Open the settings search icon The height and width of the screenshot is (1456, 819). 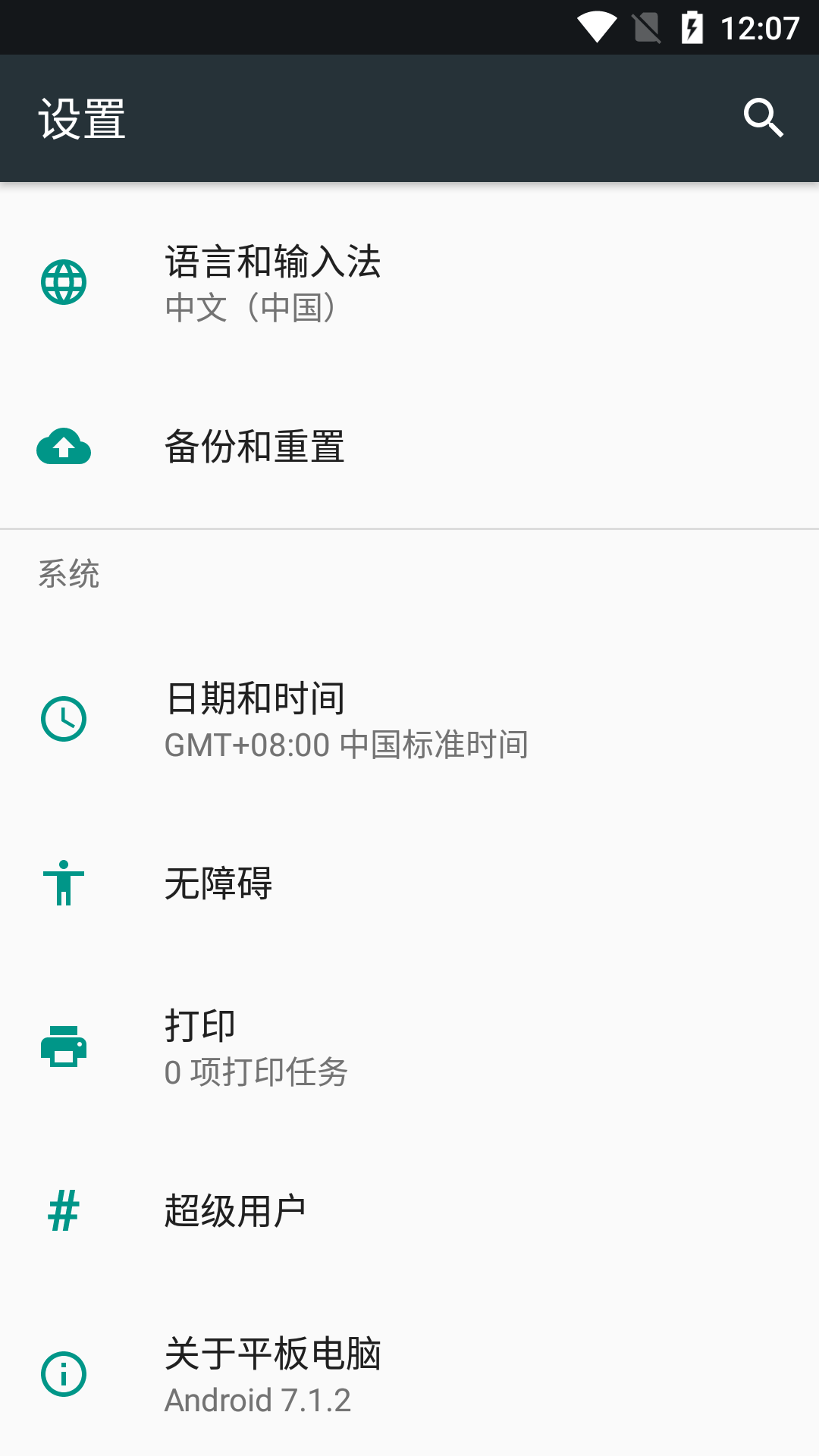point(763,118)
